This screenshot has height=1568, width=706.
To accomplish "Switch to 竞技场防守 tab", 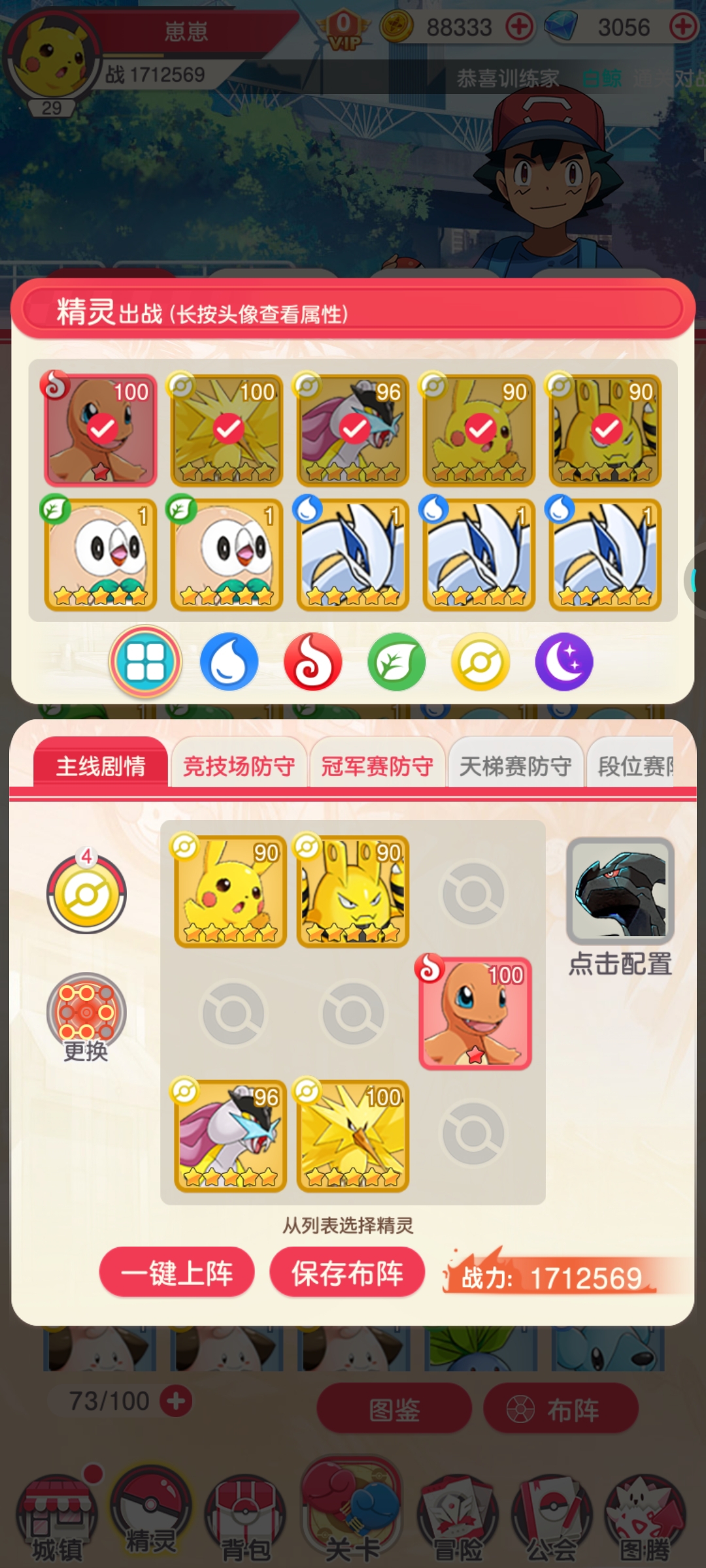I will (239, 766).
